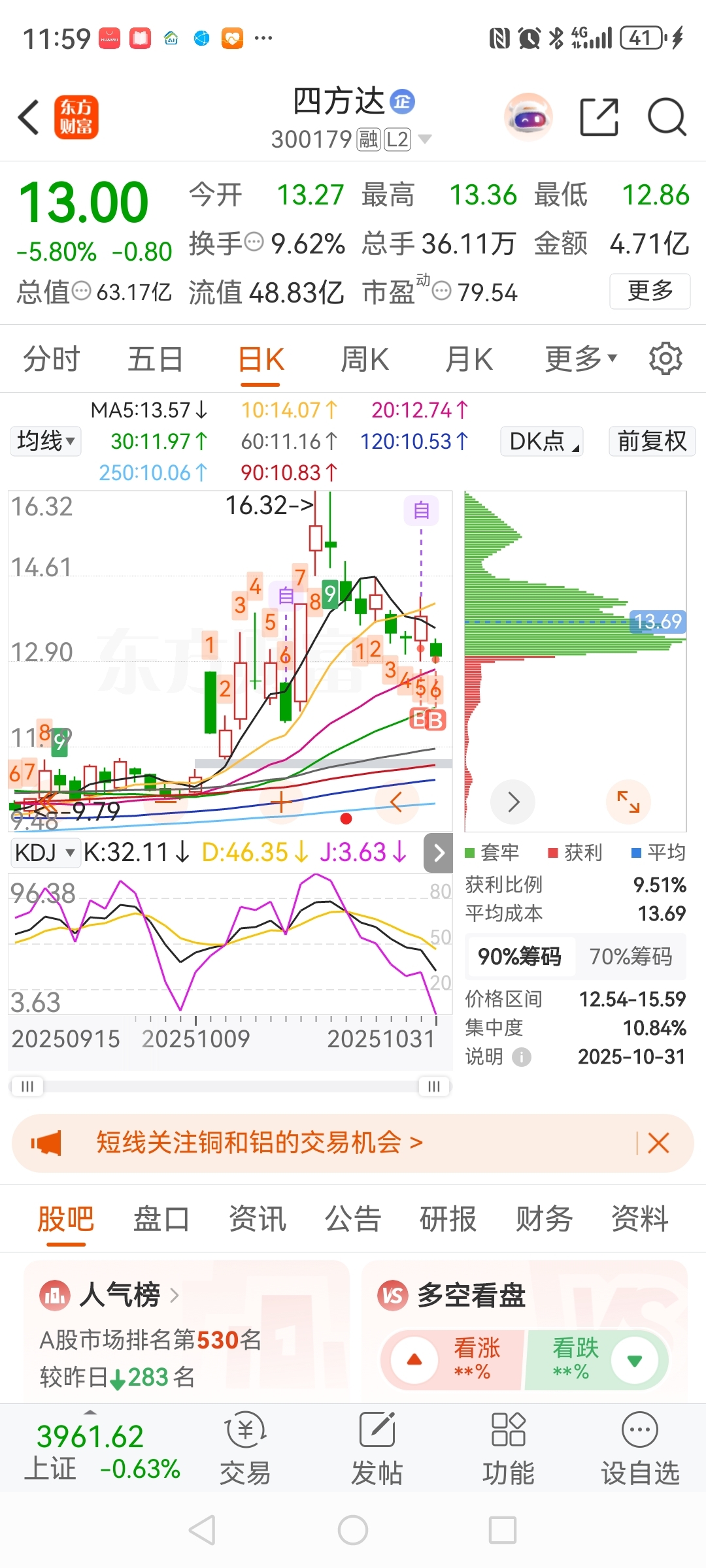706x1568 pixels.
Task: Toggle the DK点 option
Action: click(541, 441)
